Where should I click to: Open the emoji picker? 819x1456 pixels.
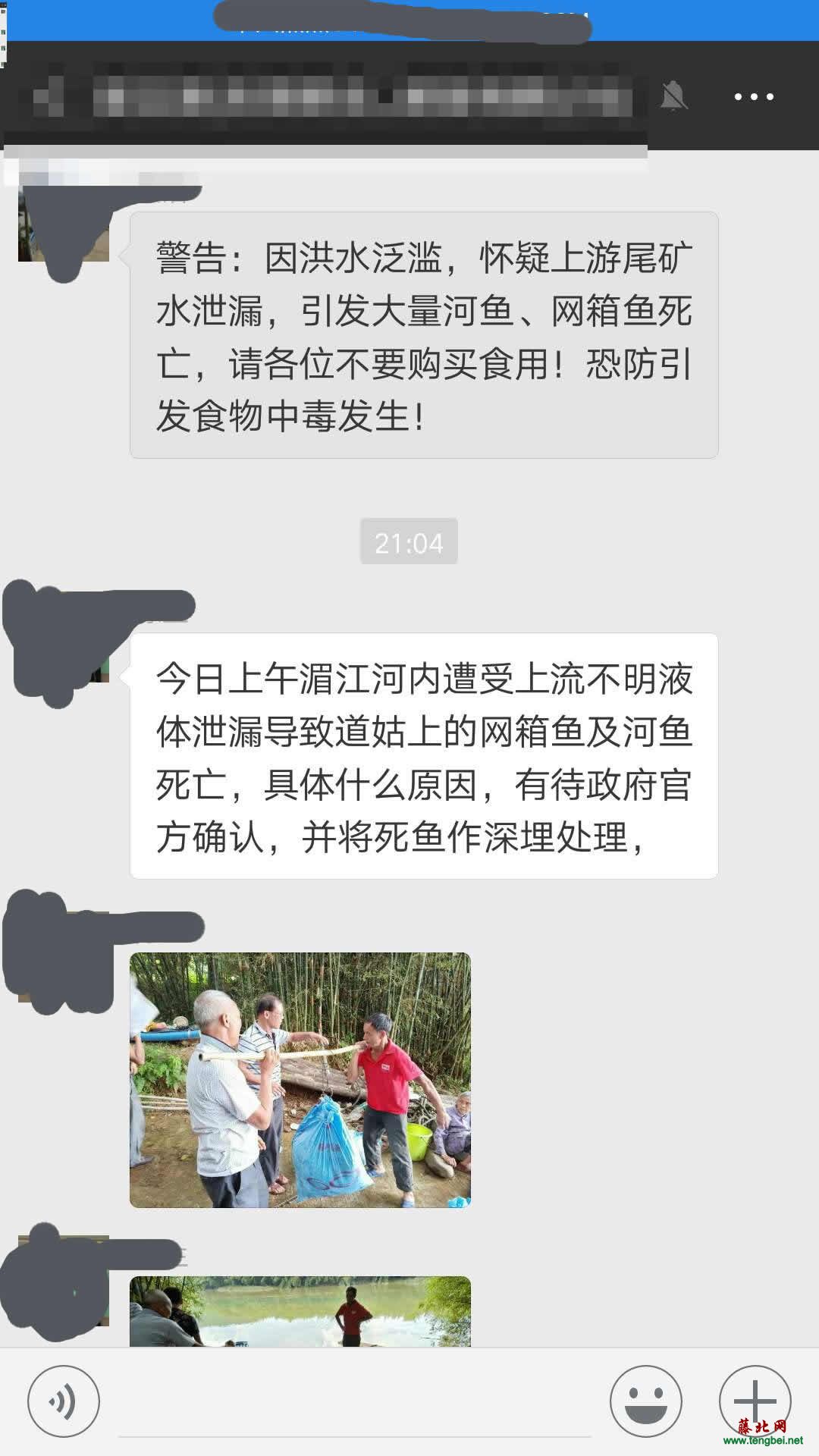[x=645, y=1401]
